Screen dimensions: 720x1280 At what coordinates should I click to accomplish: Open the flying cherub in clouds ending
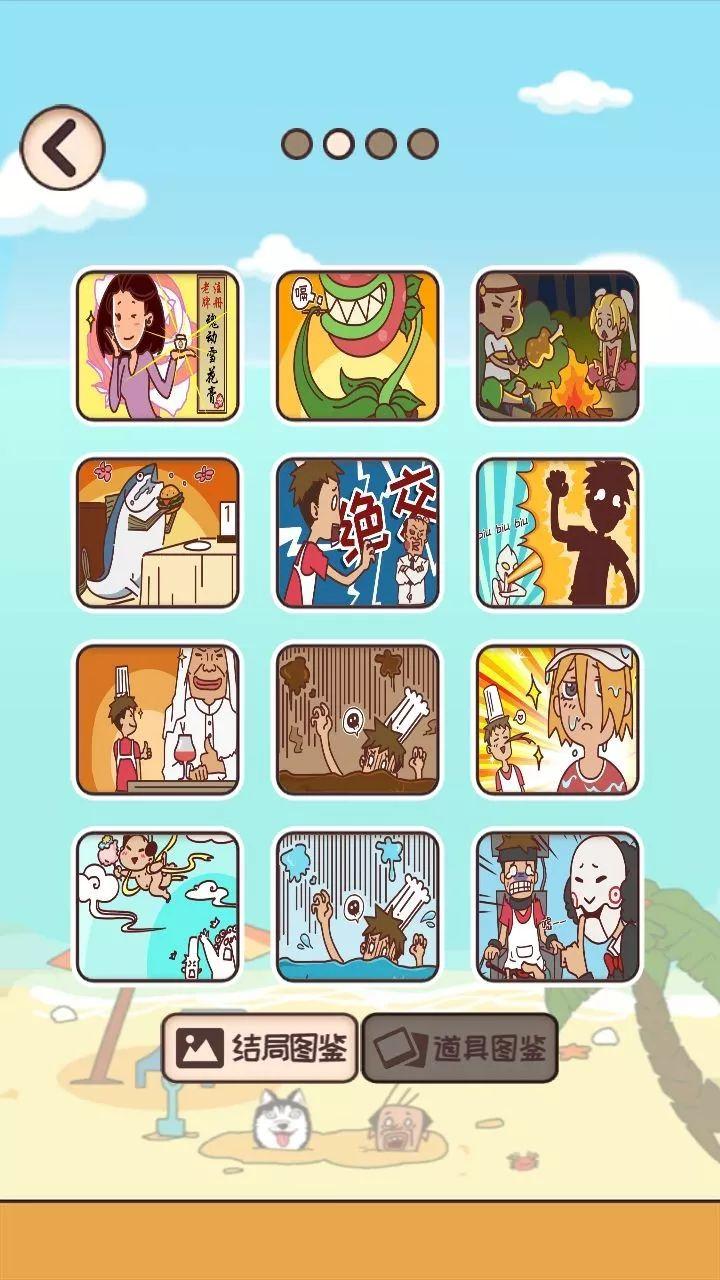pyautogui.click(x=158, y=906)
